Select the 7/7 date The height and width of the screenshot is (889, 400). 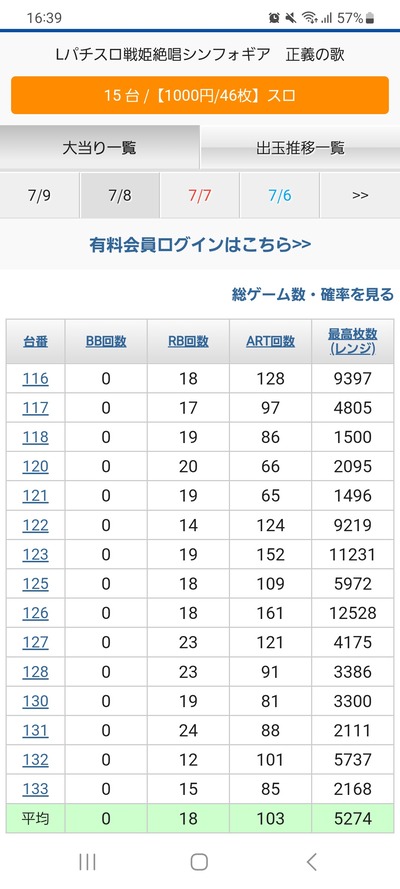(199, 196)
